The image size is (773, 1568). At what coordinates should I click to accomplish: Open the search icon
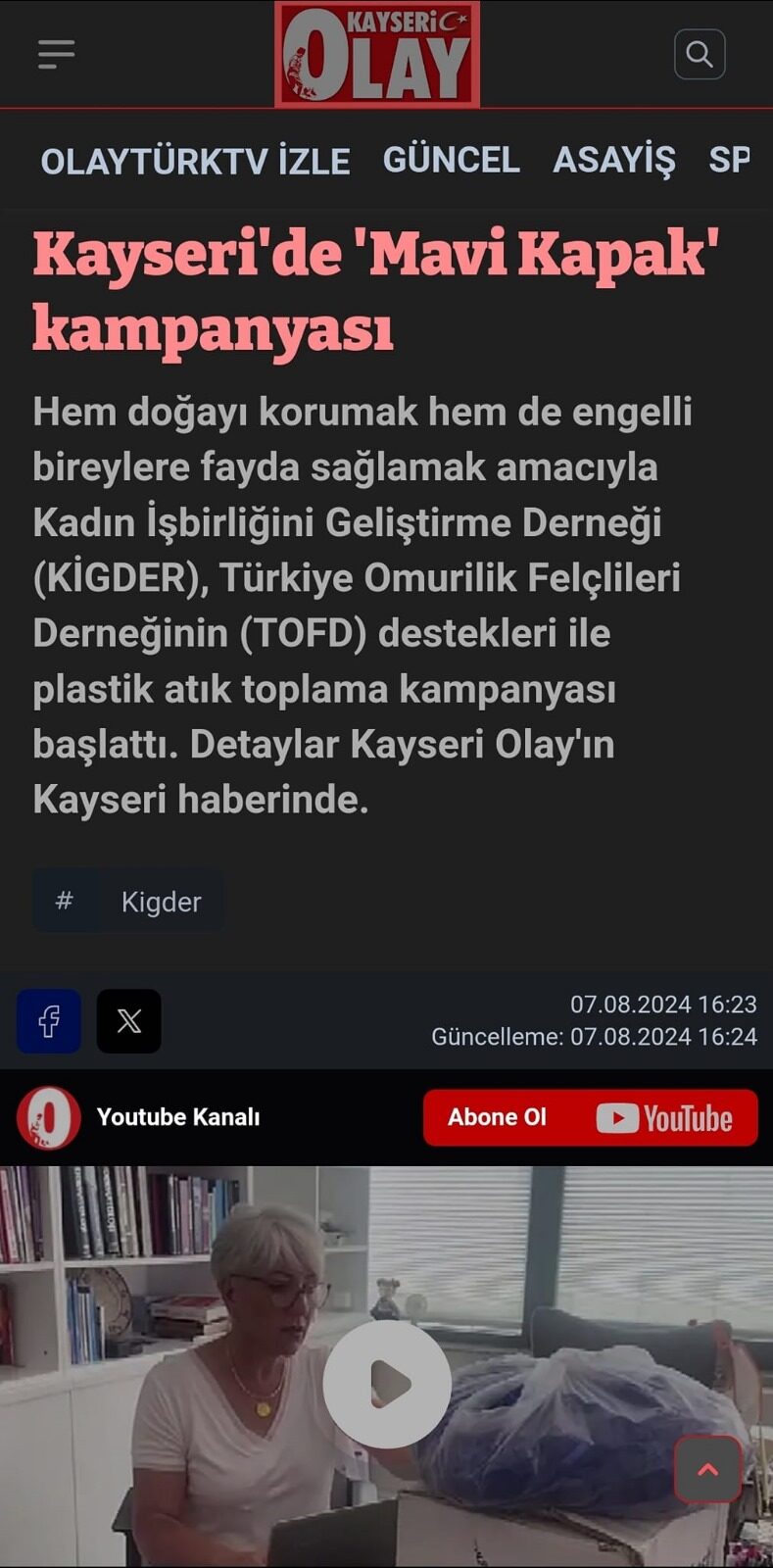point(700,54)
